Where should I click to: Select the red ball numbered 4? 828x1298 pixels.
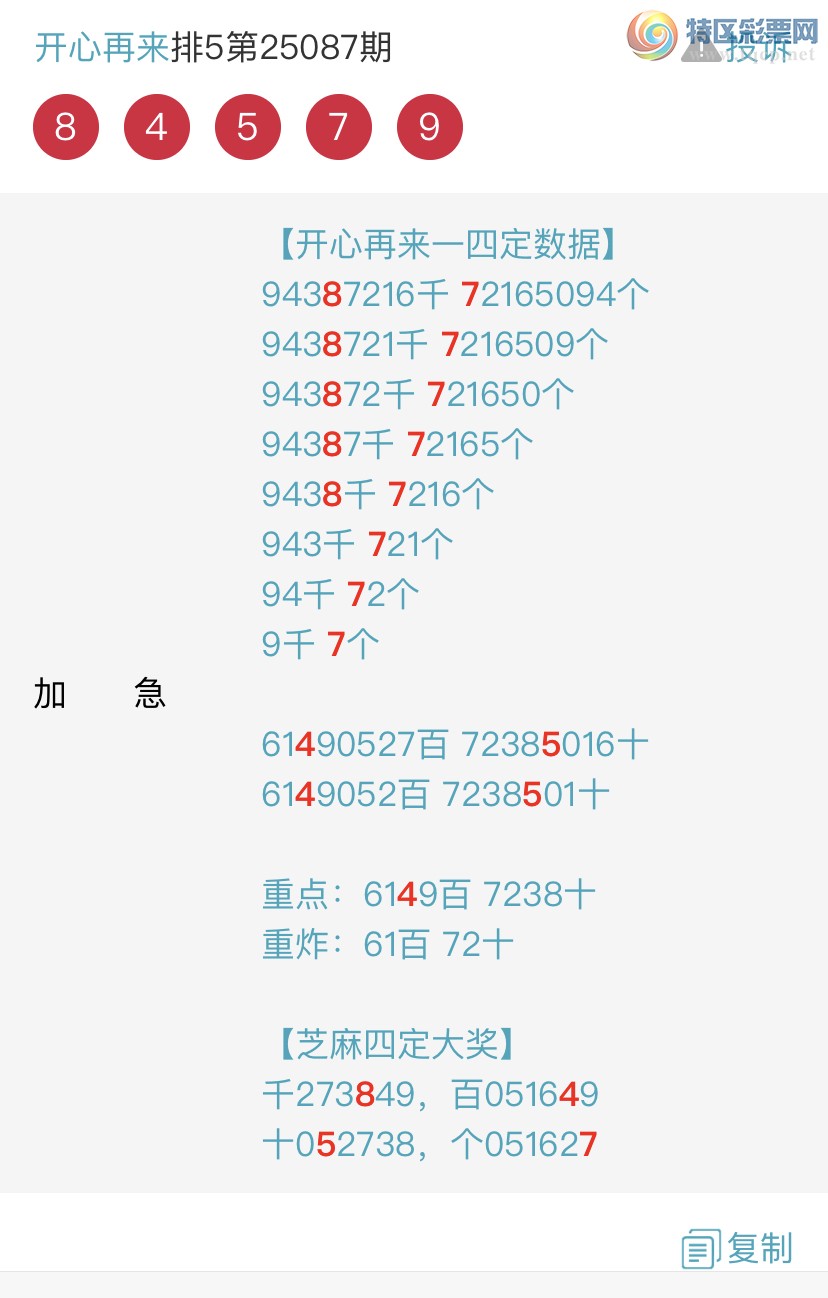(157, 126)
